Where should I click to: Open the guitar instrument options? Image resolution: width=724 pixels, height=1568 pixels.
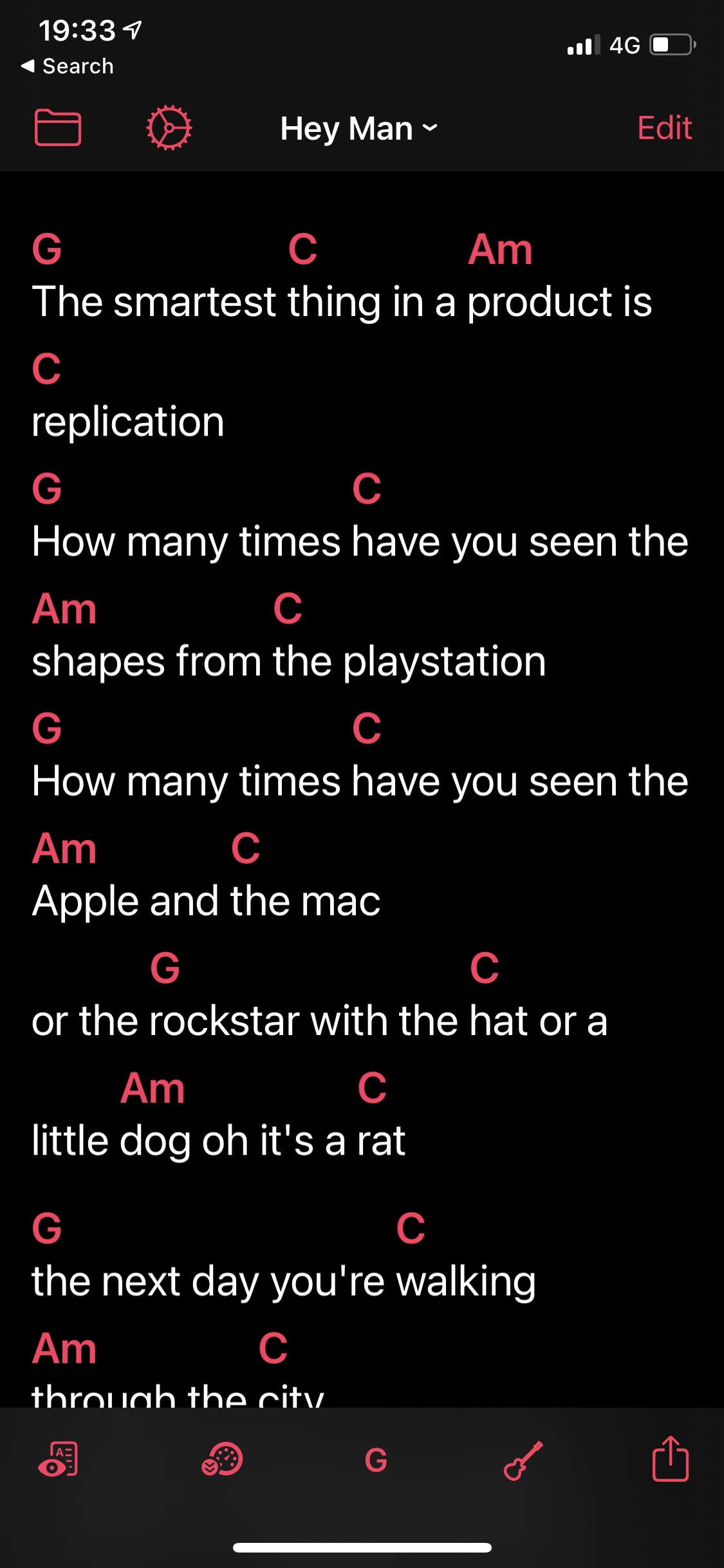(x=523, y=1460)
